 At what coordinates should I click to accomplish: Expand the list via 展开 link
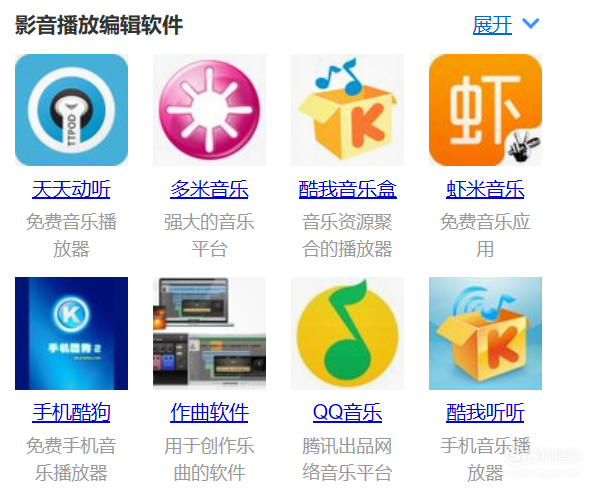(x=492, y=25)
